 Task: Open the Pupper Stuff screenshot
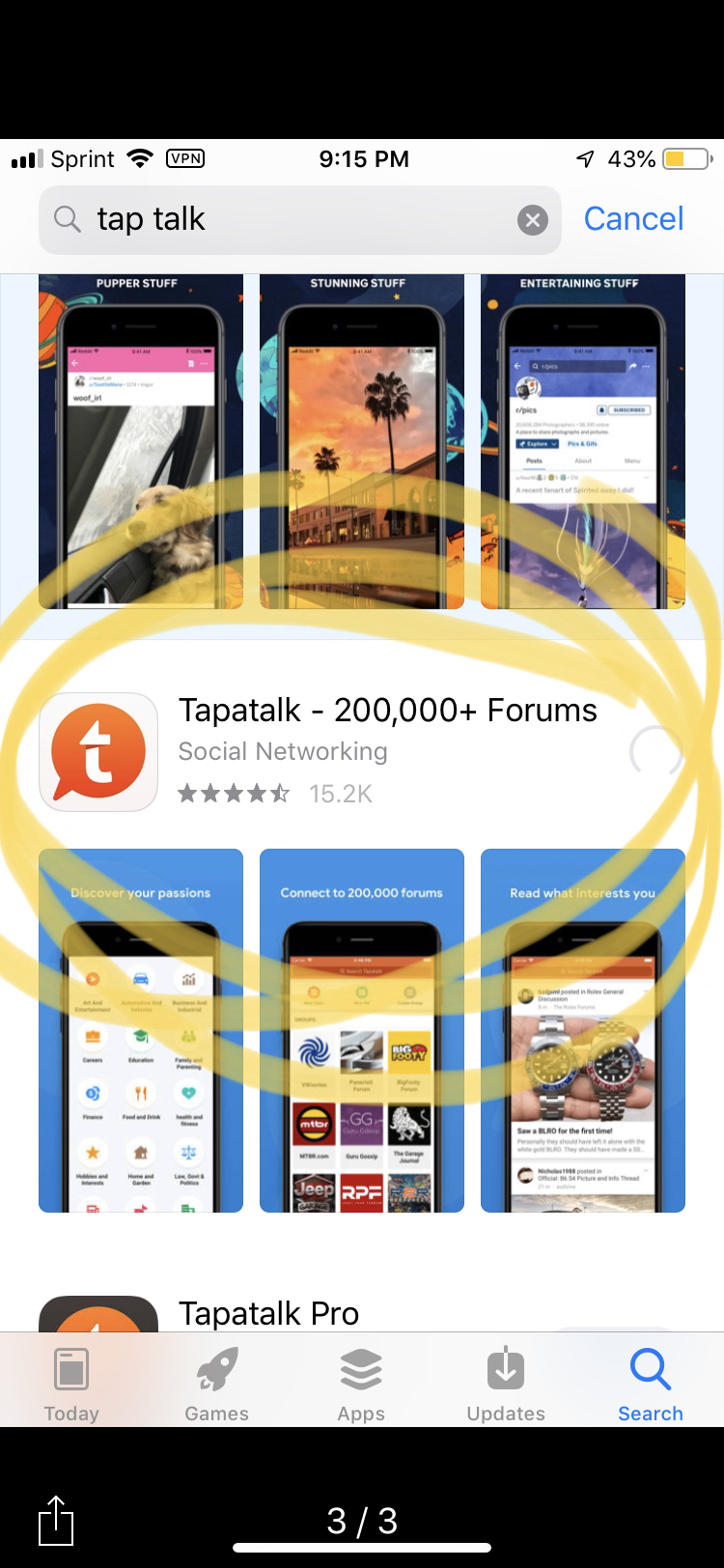point(141,441)
